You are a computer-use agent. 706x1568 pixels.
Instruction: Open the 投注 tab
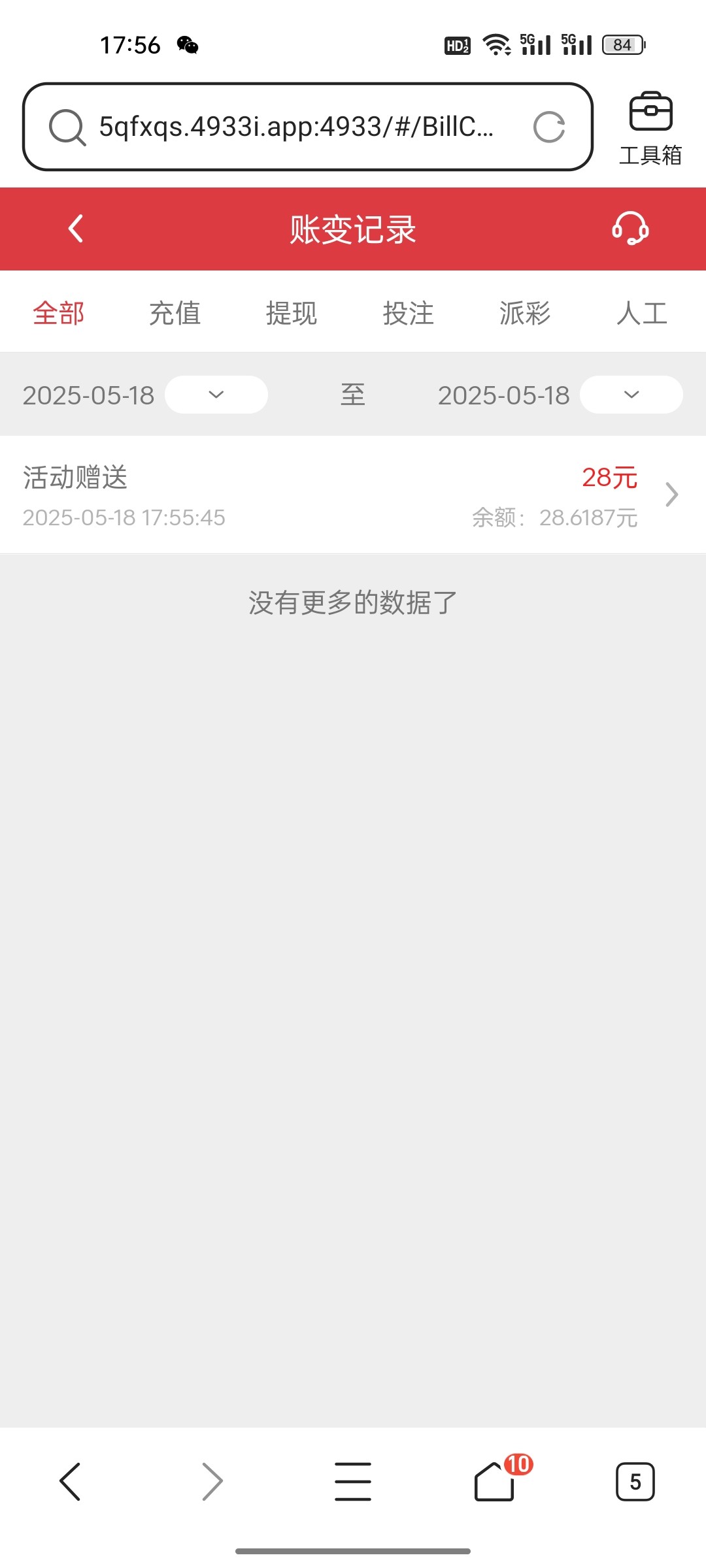click(409, 313)
